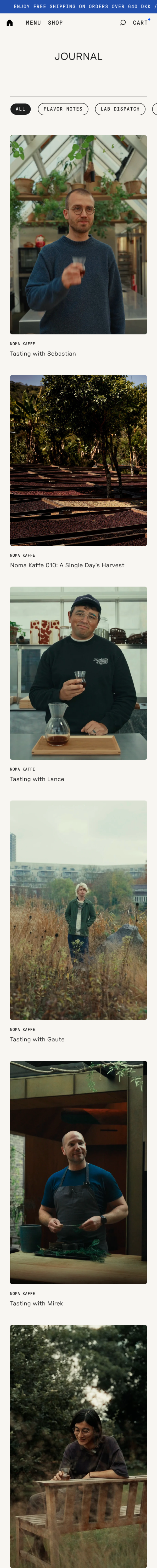This screenshot has width=157, height=1568.
Task: Filter journal by Flavor Notes
Action: click(x=63, y=109)
